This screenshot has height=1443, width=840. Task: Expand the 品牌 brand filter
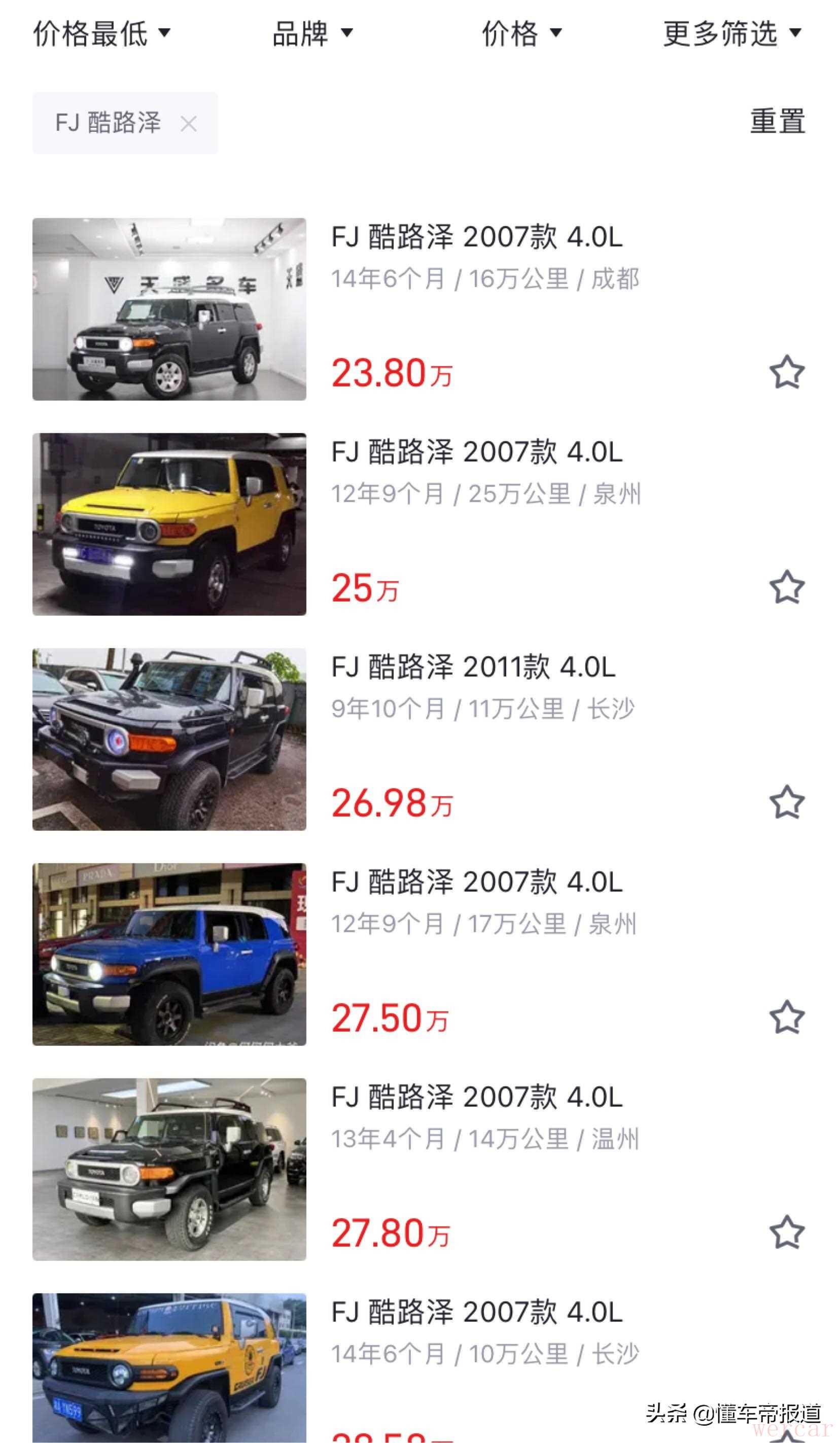tap(312, 34)
